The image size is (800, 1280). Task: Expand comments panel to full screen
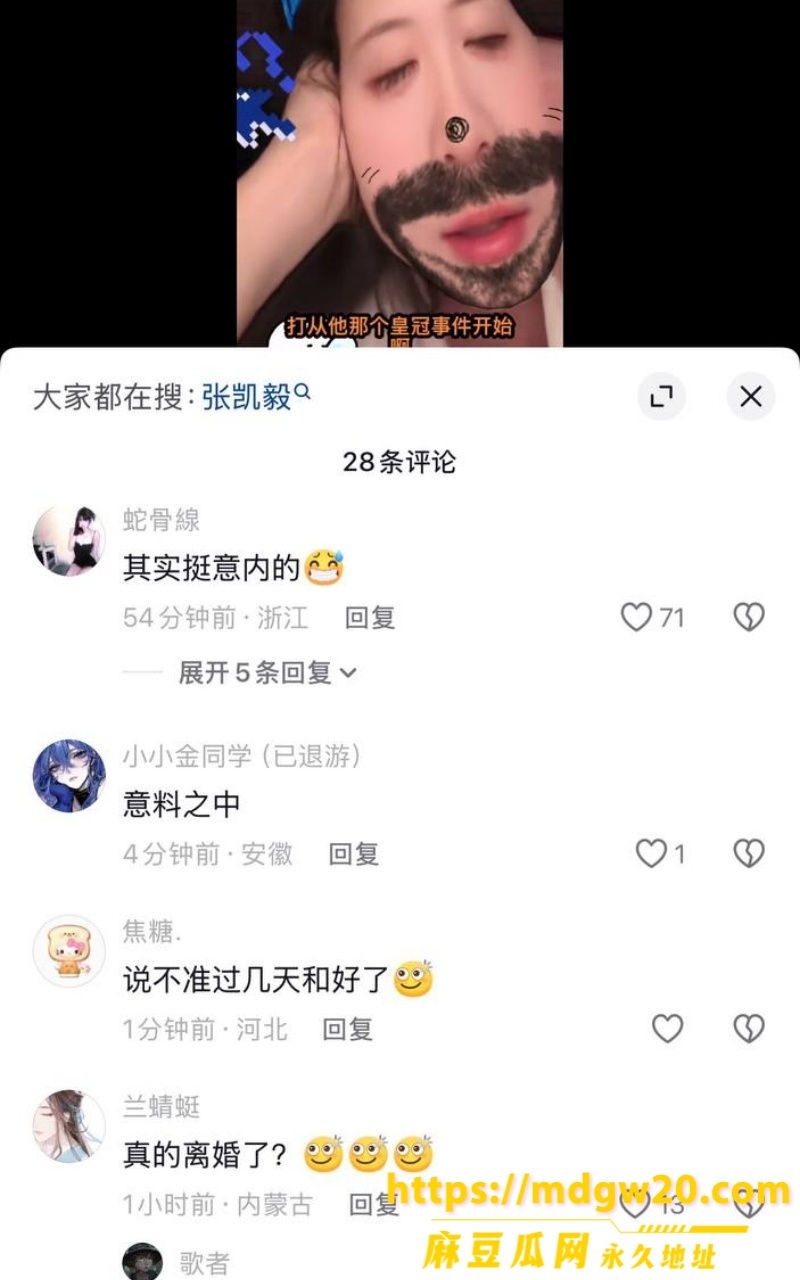point(661,397)
